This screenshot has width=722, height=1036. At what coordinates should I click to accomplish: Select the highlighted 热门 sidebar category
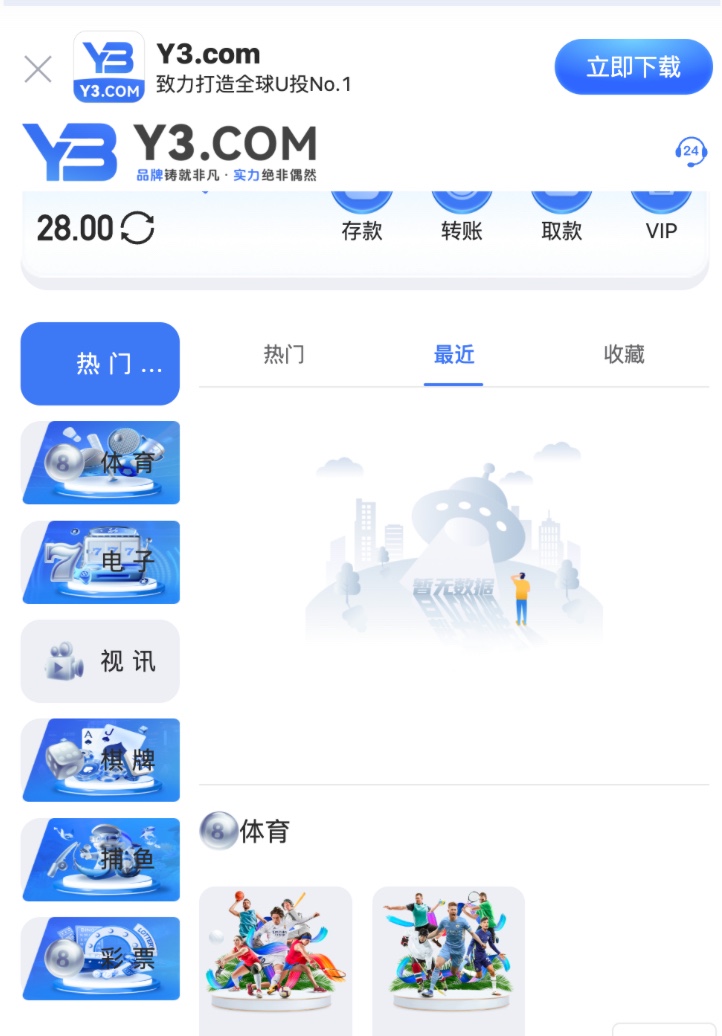tap(100, 363)
